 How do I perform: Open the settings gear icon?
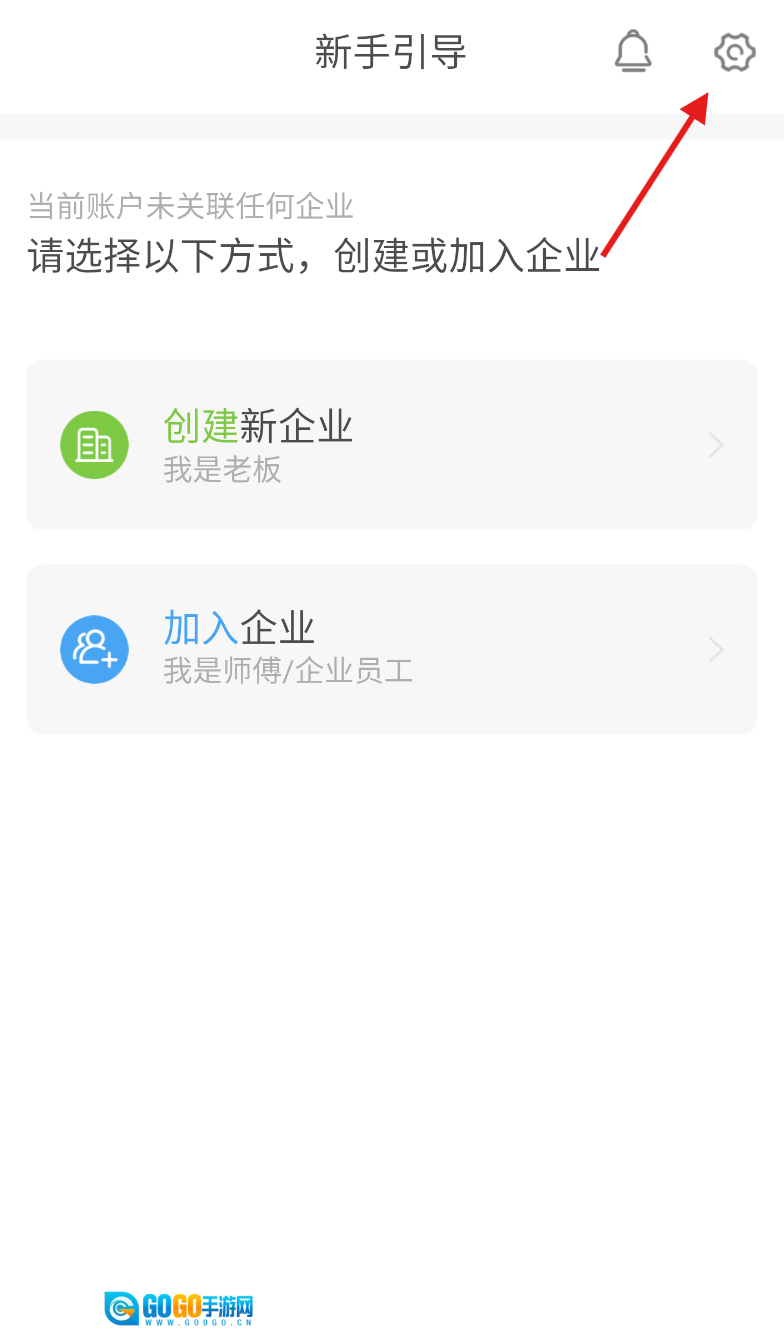point(734,52)
